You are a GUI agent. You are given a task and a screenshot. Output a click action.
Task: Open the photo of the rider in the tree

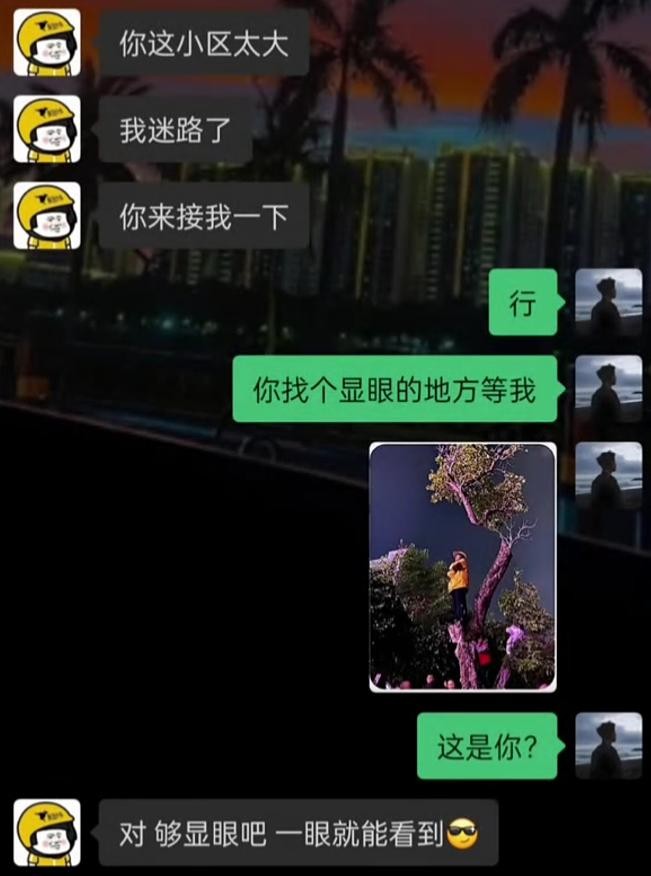click(462, 567)
